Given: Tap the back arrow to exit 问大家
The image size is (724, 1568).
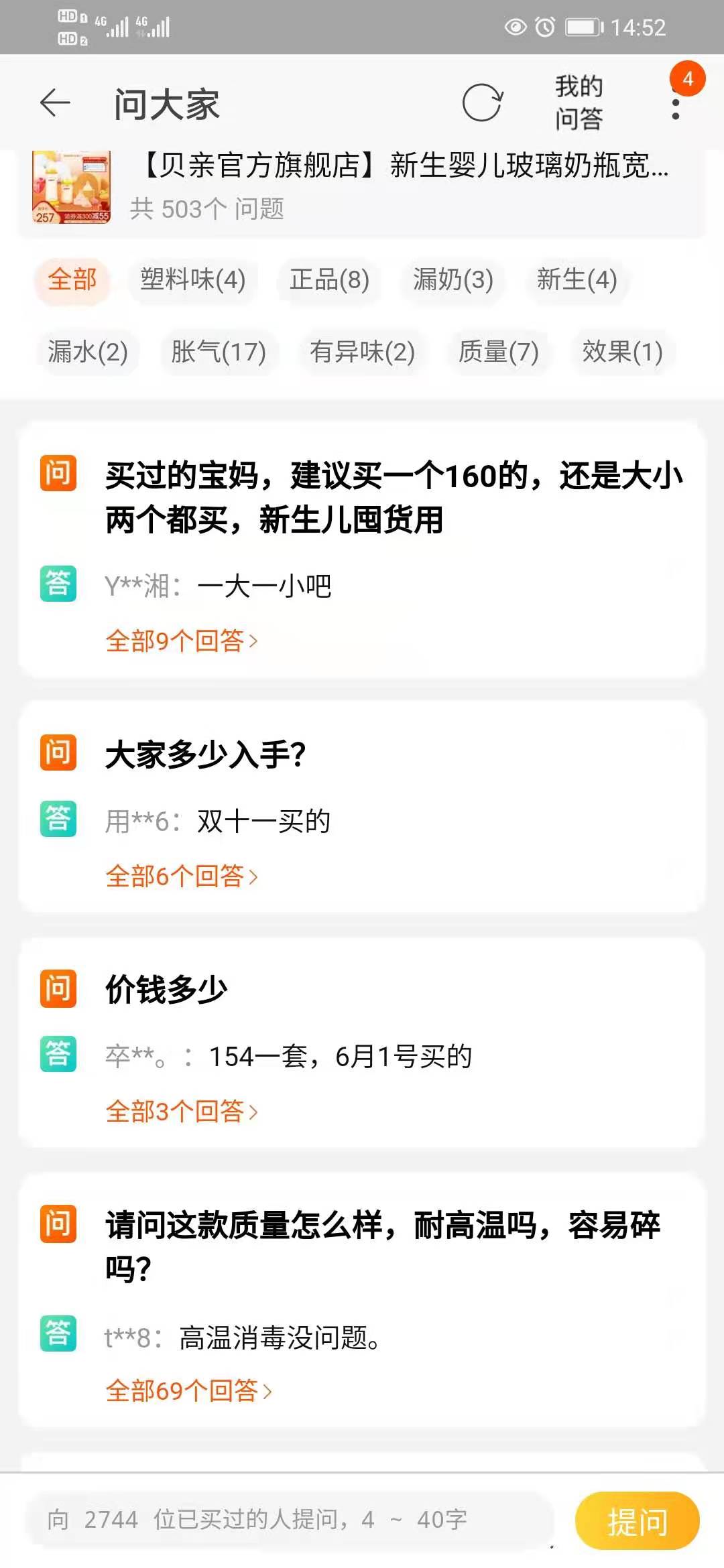Looking at the screenshot, I should [54, 102].
